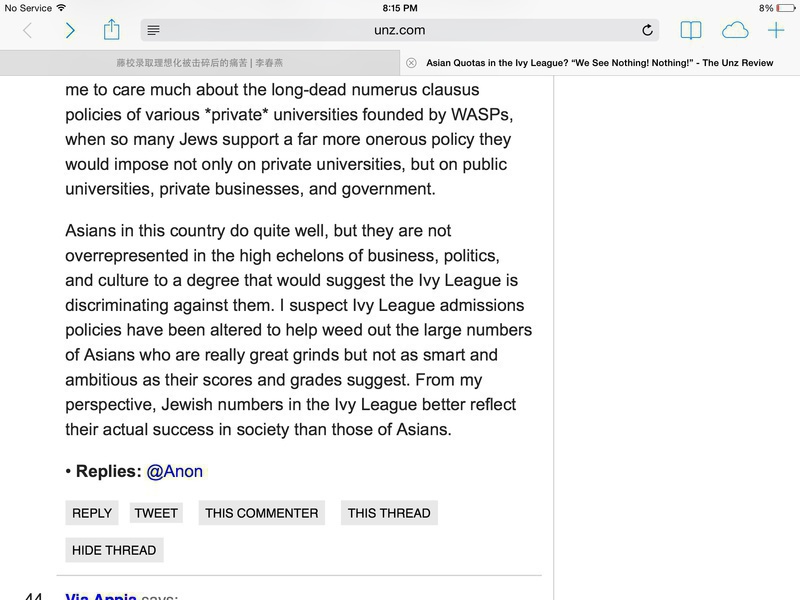Reply to this comment

[x=92, y=513]
